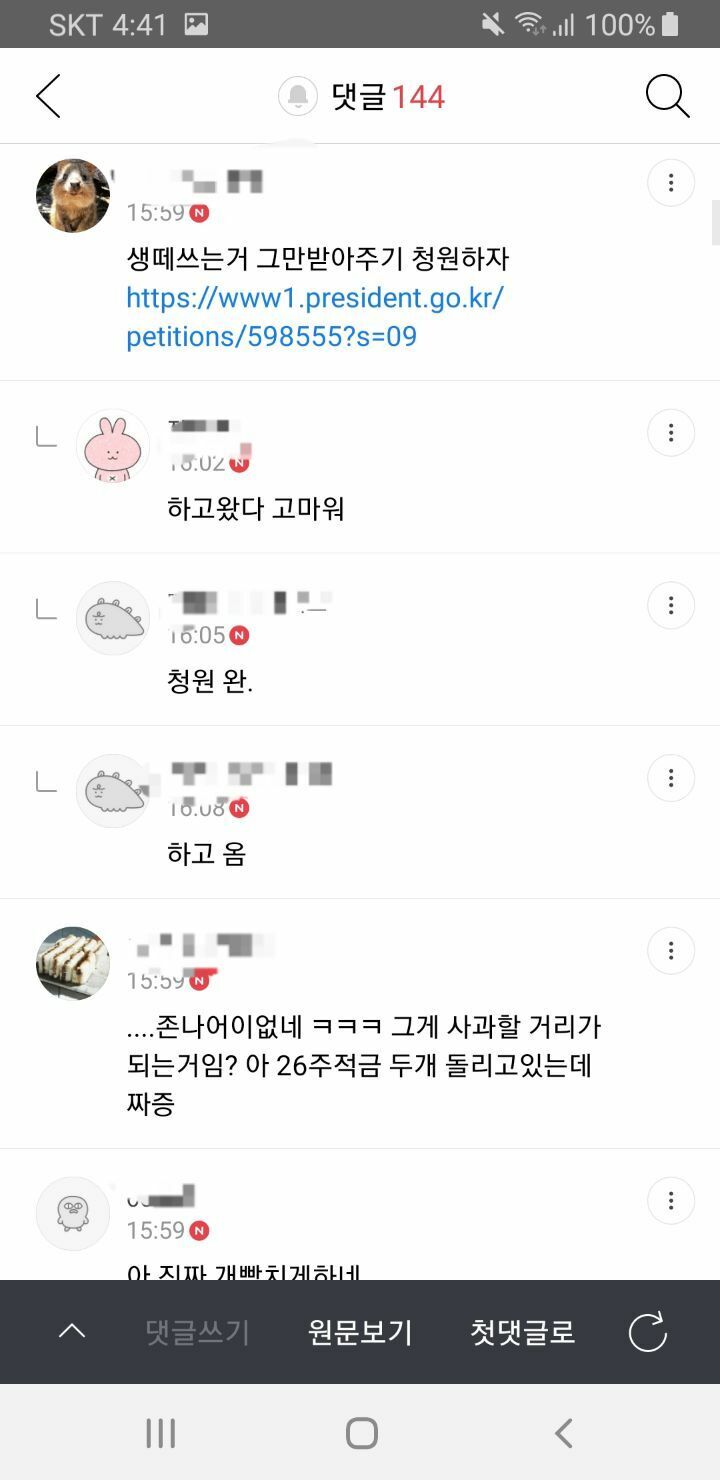Go back using the top-left arrow
The height and width of the screenshot is (1480, 720).
pos(48,97)
